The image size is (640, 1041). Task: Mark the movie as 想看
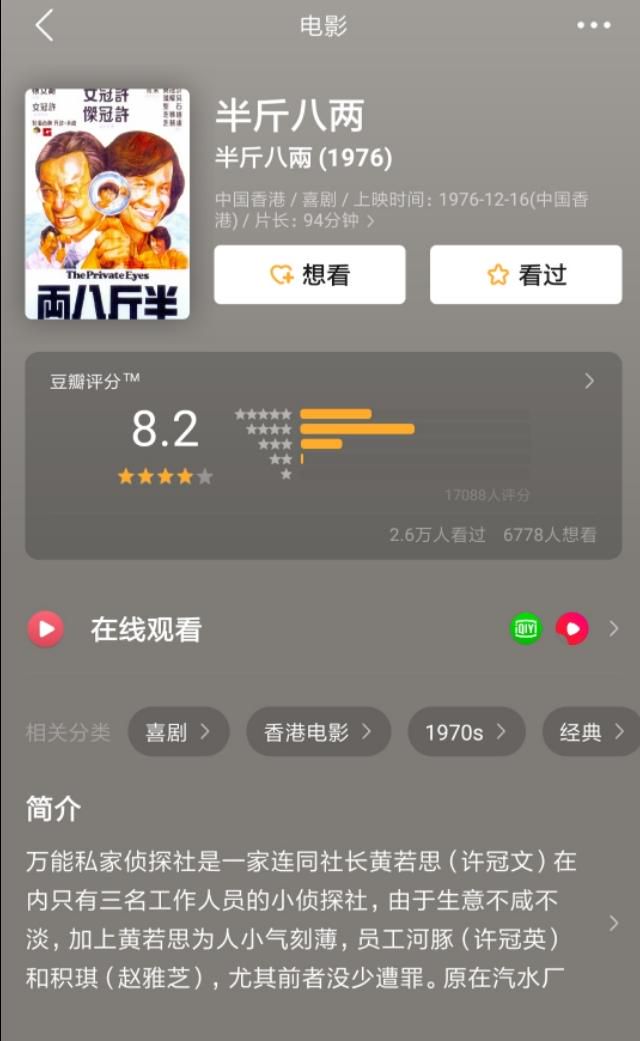pos(310,275)
